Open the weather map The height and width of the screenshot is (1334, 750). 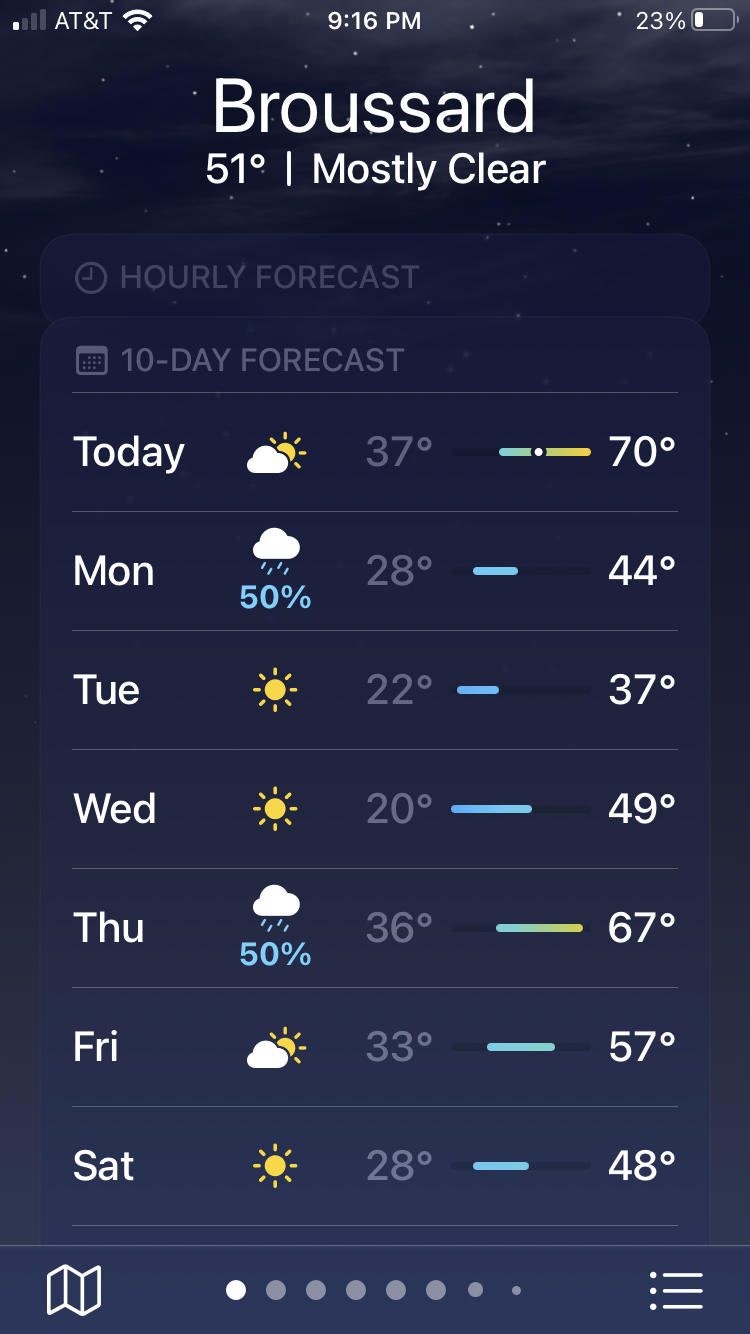click(74, 1290)
